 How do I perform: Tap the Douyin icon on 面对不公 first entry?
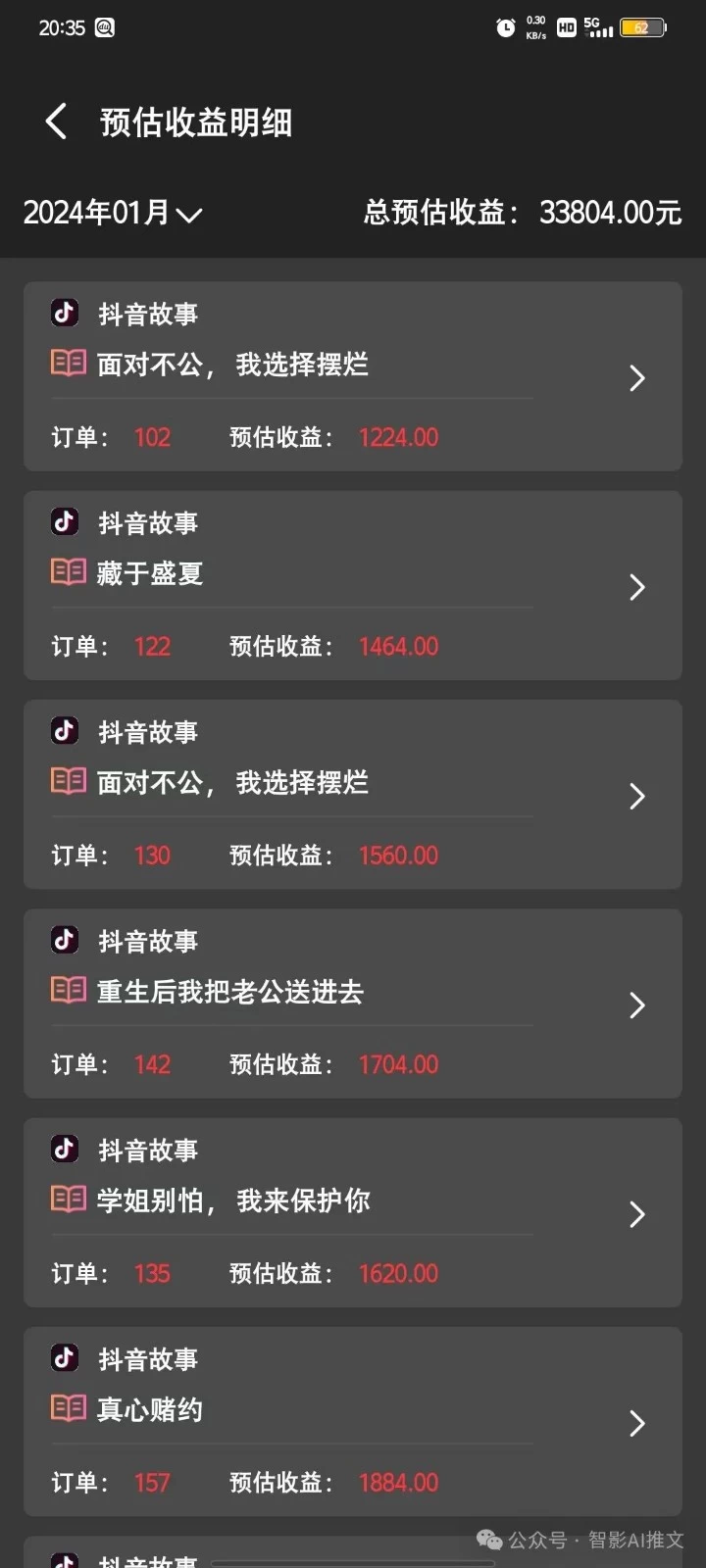click(x=64, y=314)
